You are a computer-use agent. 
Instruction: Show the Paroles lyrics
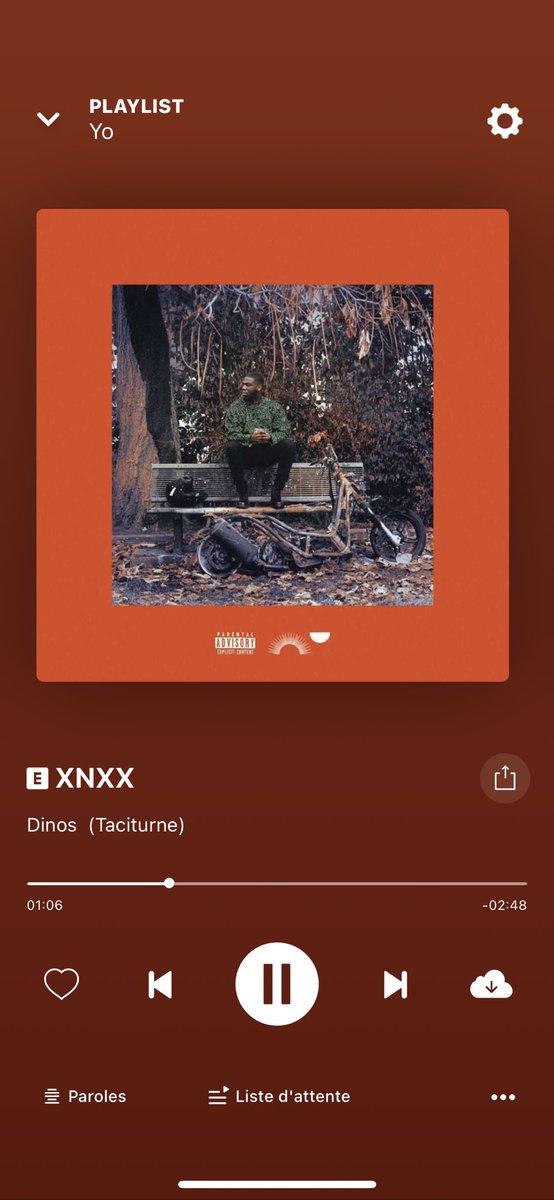pos(85,1096)
